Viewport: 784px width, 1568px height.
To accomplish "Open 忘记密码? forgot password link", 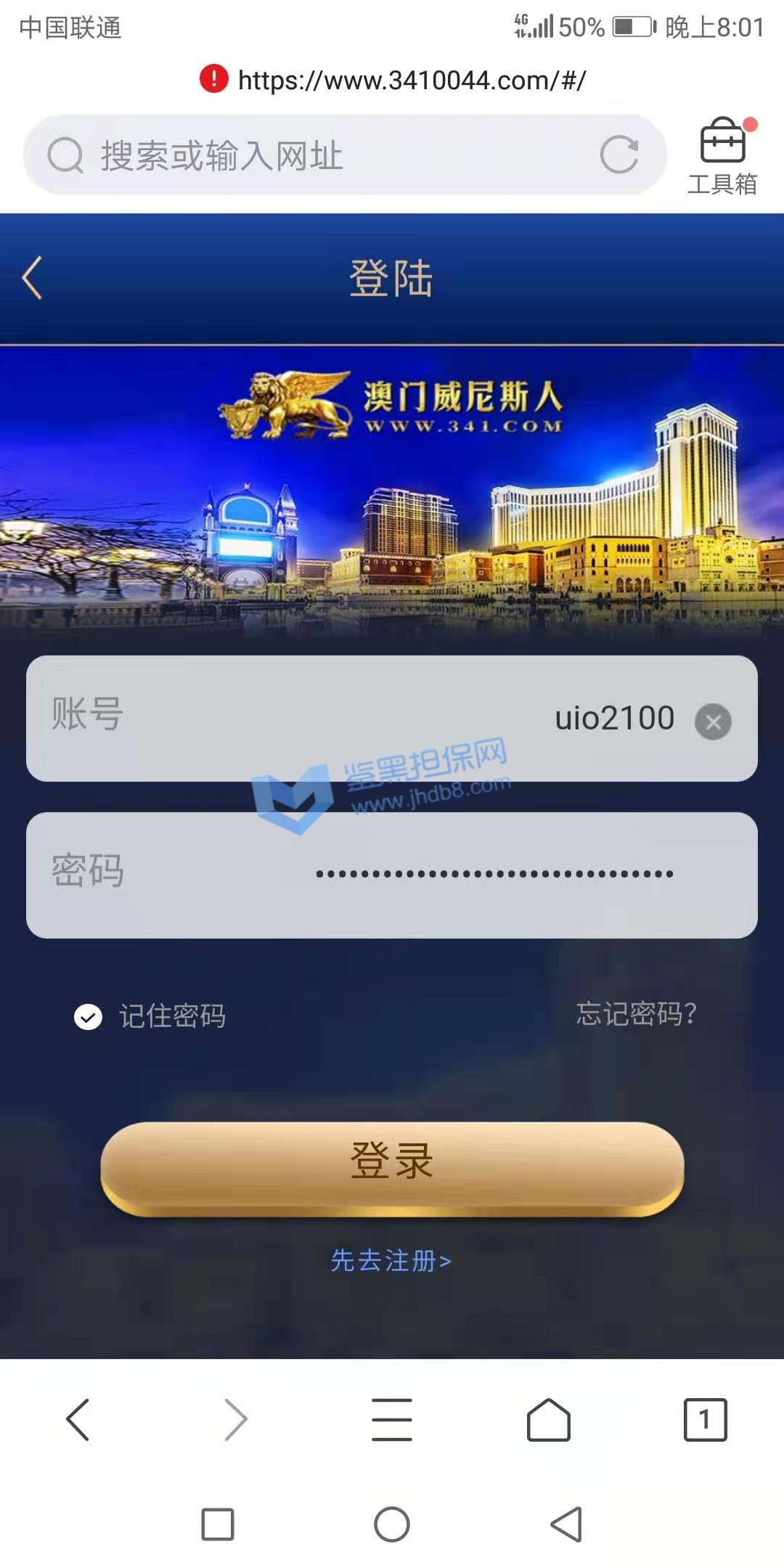I will pos(636,1014).
